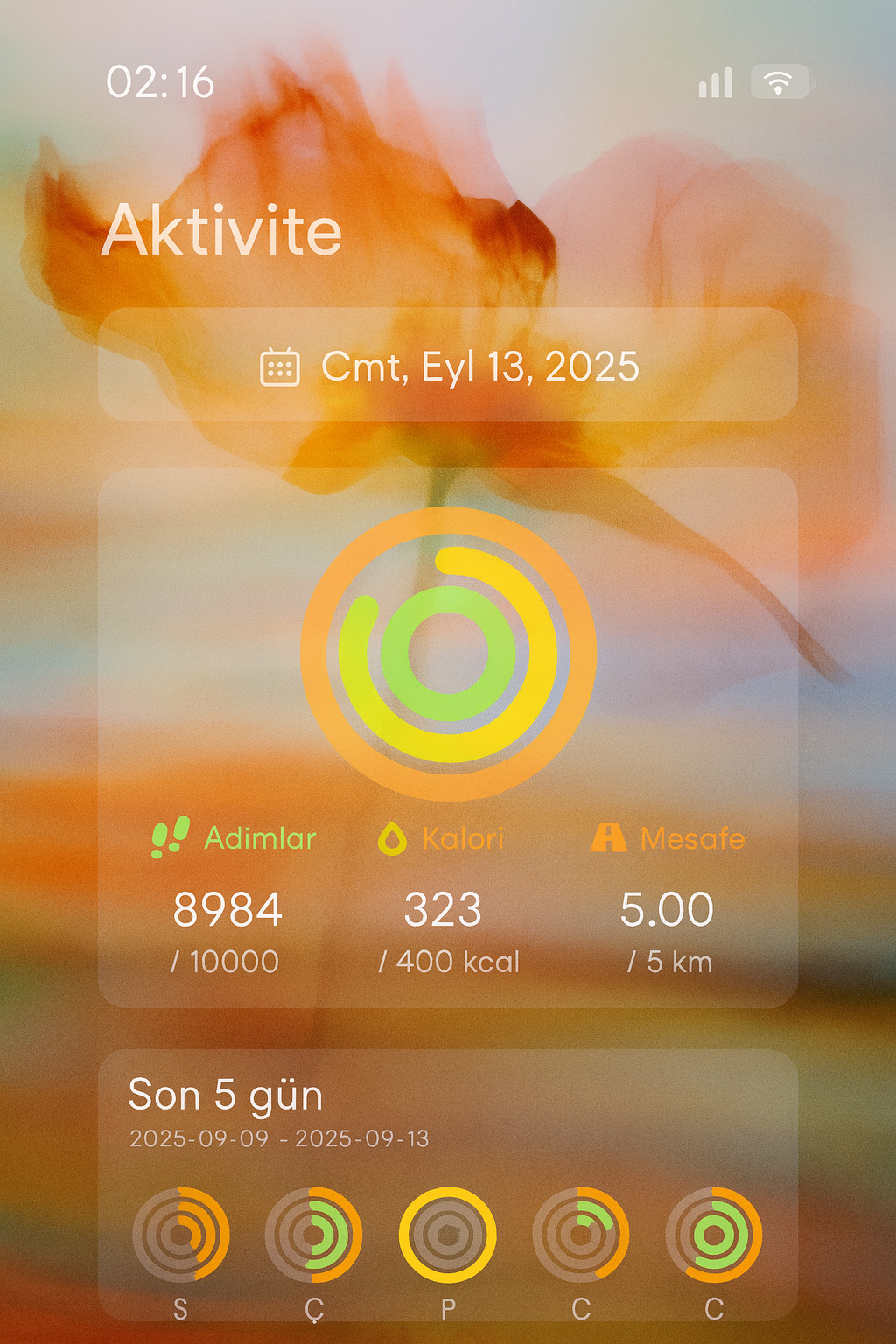Open the date picker showing Cmt, Eyl 13, 2025
Viewport: 896px width, 1344px height.
[x=448, y=366]
